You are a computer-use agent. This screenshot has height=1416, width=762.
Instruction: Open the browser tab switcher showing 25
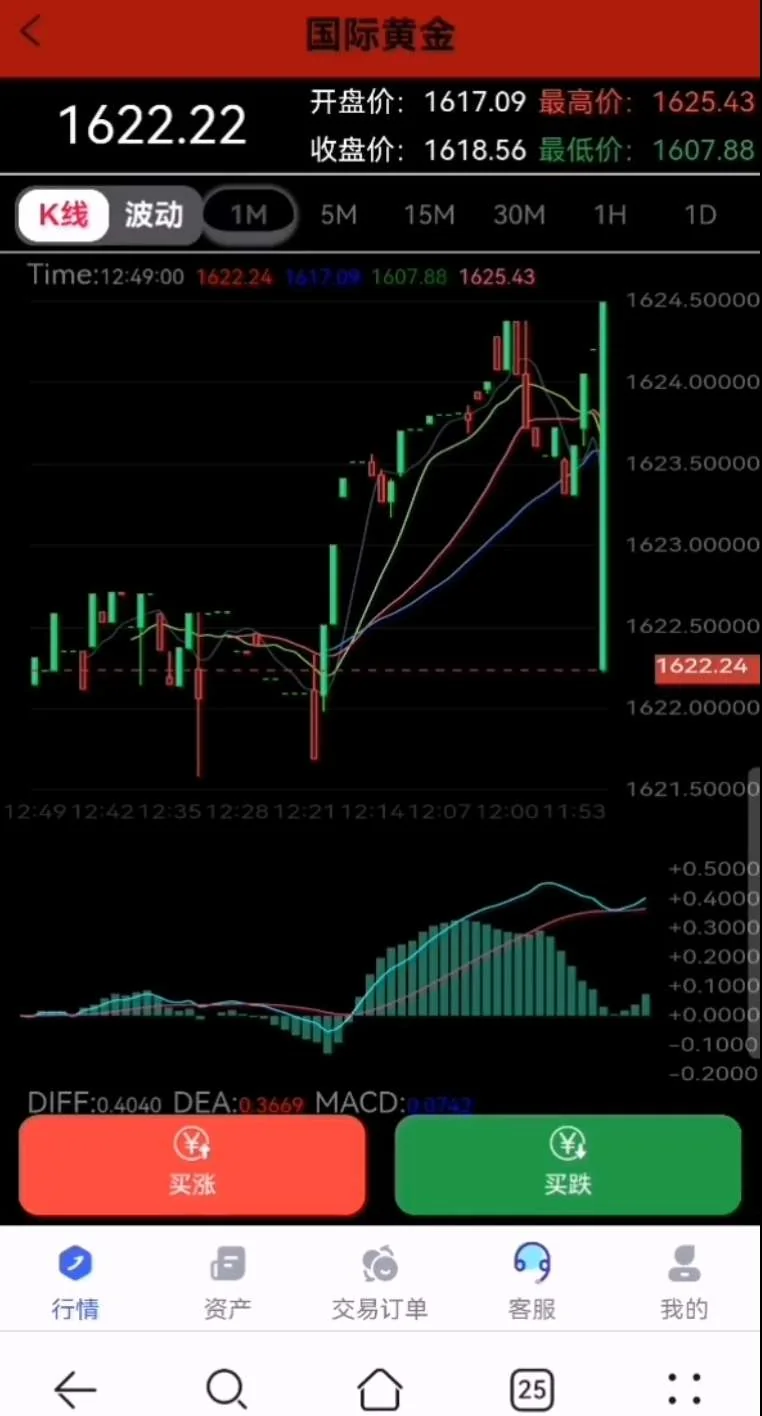pos(532,1388)
